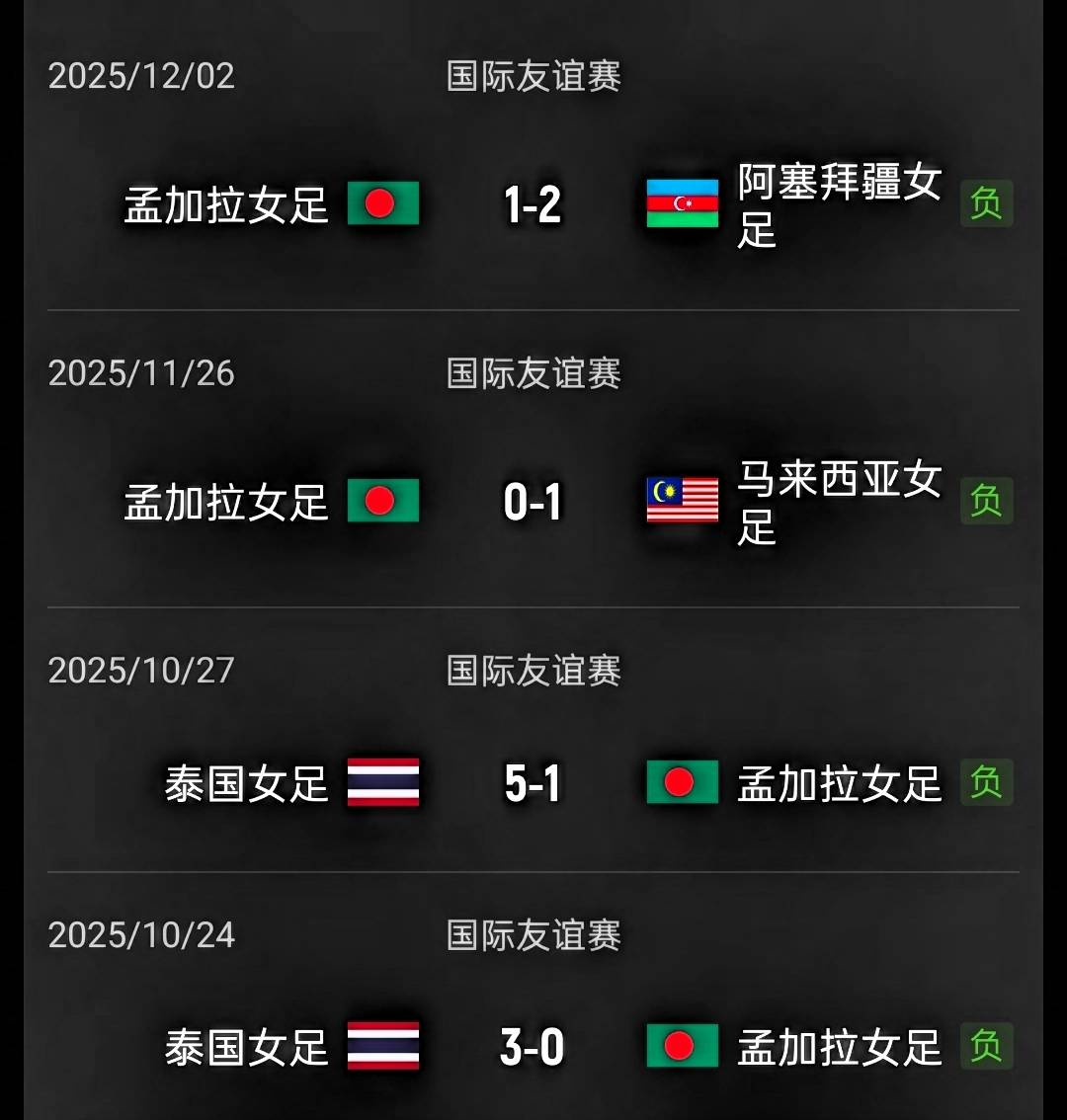Open the Thailand 5-1 Bangladesh match
This screenshot has height=1120, width=1067.
(533, 784)
